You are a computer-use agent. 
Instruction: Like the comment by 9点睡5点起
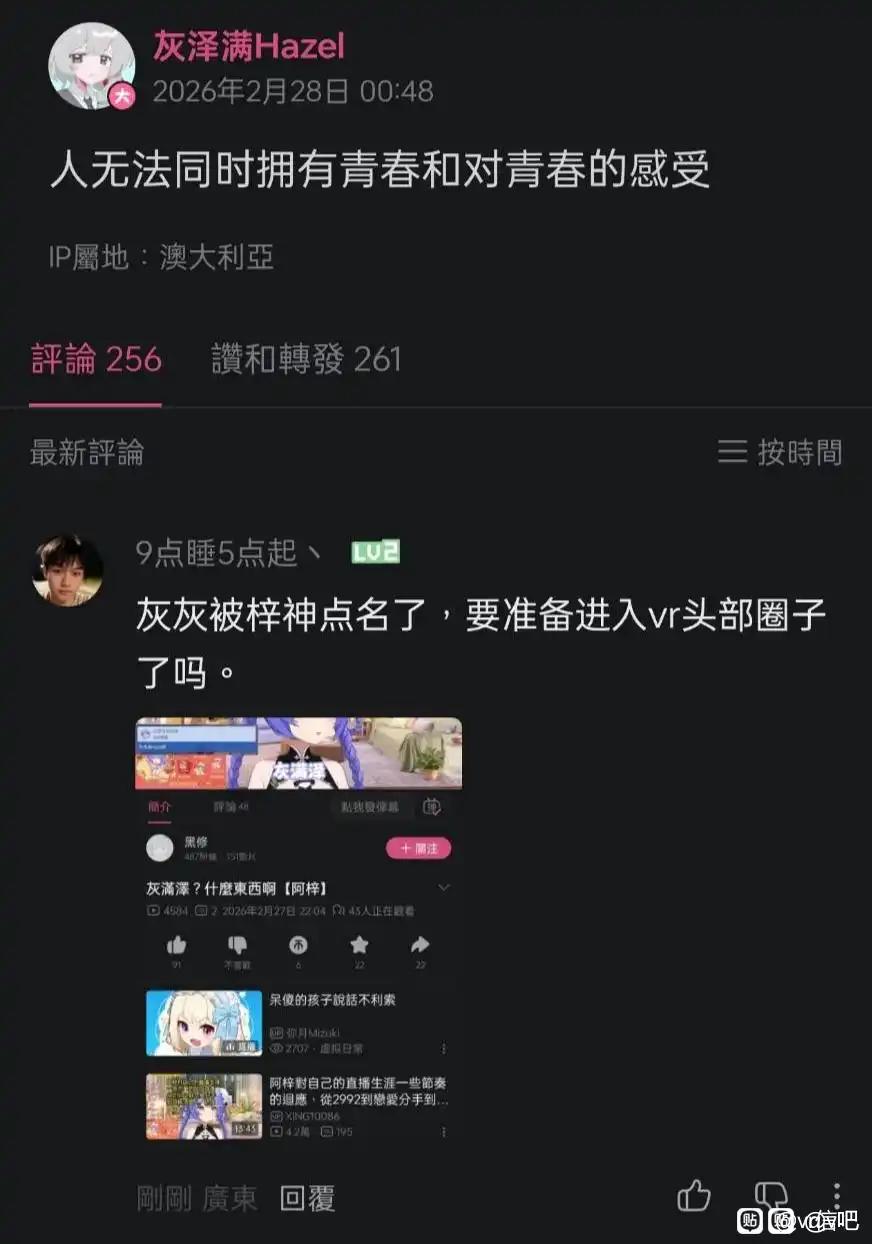coord(694,1196)
